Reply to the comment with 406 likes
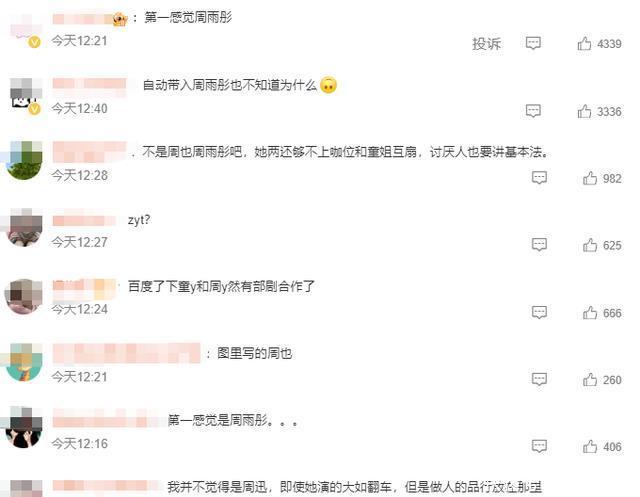Viewport: 640px width, 497px height. coord(539,447)
